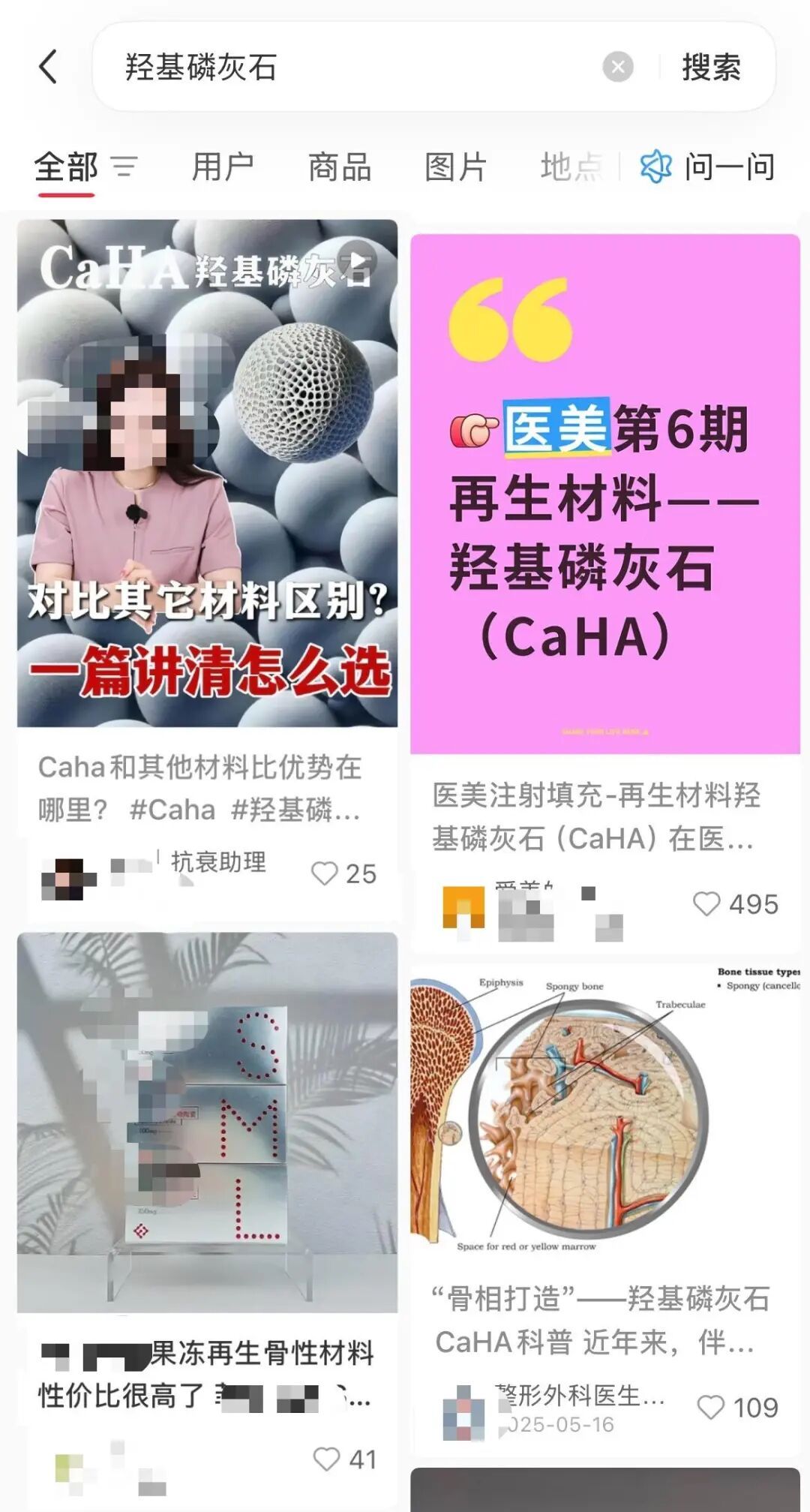Clear the search text with the X
Viewport: 810px width, 1512px height.
[617, 68]
